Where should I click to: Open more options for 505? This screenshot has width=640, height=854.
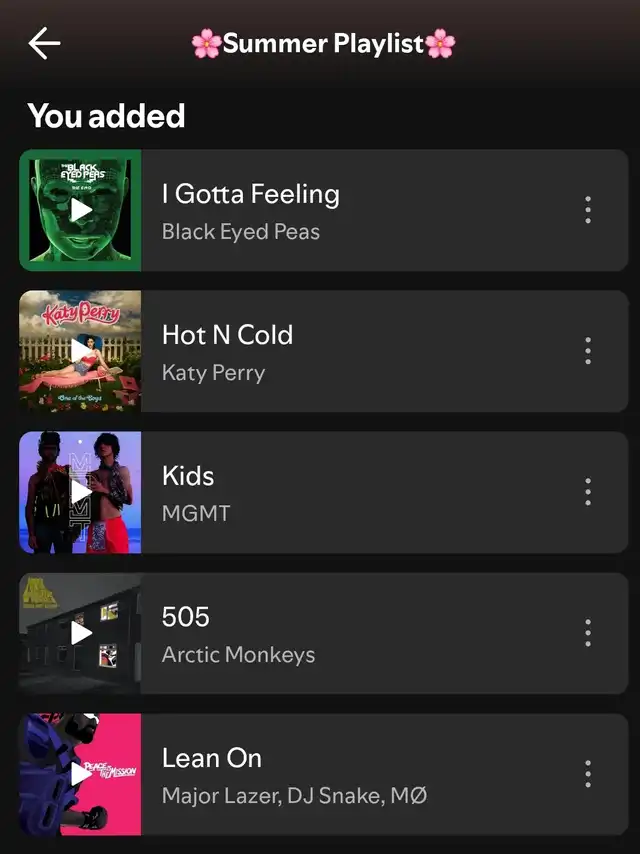pyautogui.click(x=588, y=633)
